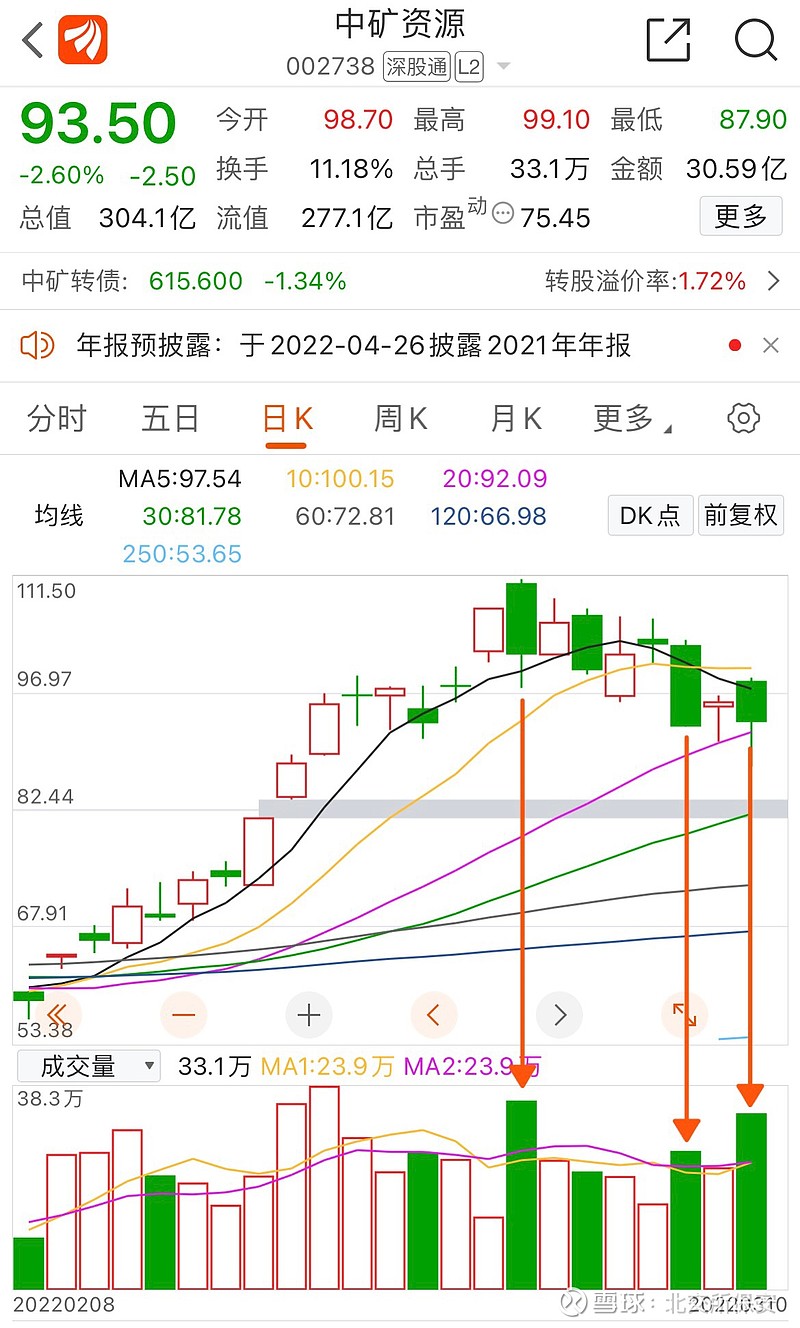Switch to the 五日 chart tab
This screenshot has height=1328, width=800.
pos(170,418)
